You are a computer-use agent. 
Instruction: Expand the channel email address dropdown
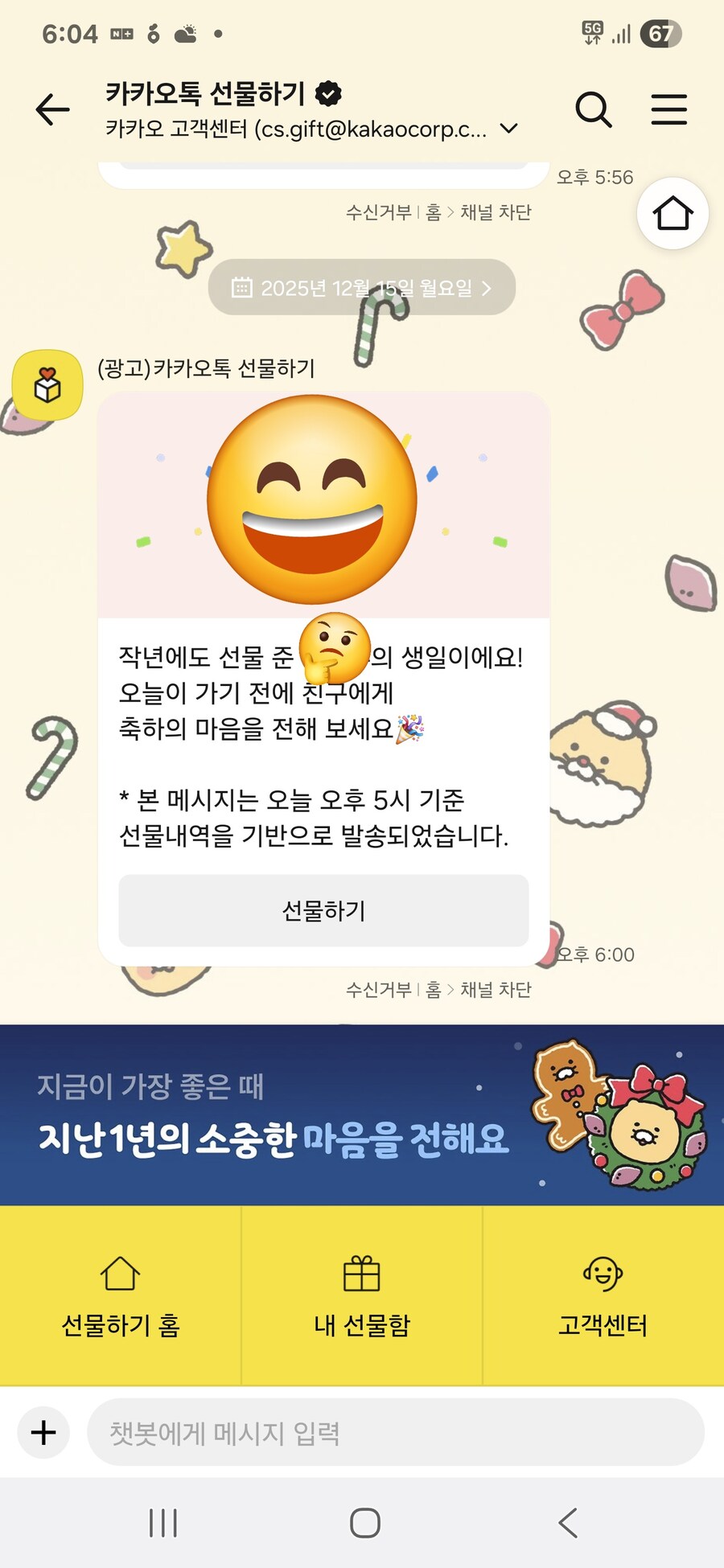click(508, 129)
